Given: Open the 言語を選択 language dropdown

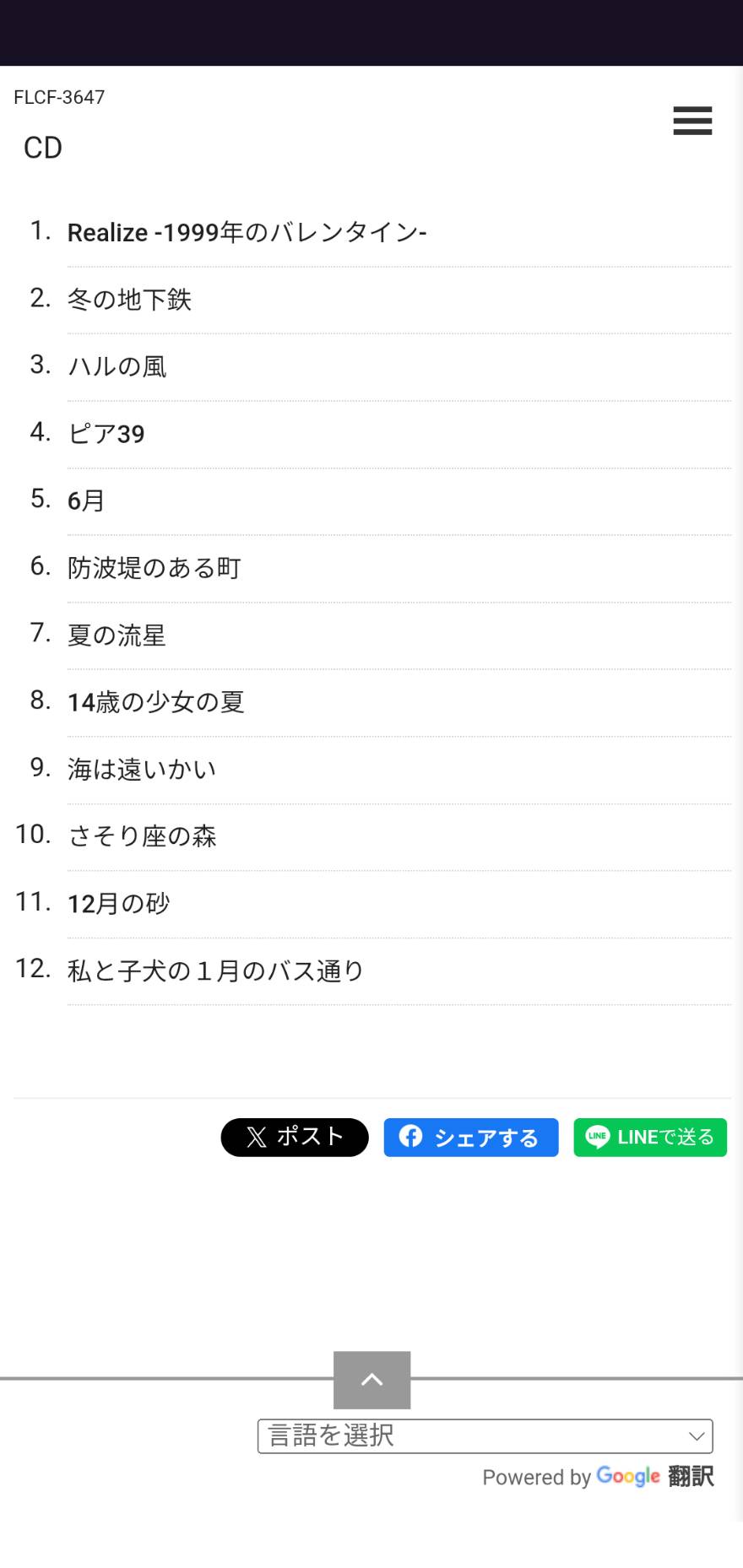Looking at the screenshot, I should coord(485,1436).
